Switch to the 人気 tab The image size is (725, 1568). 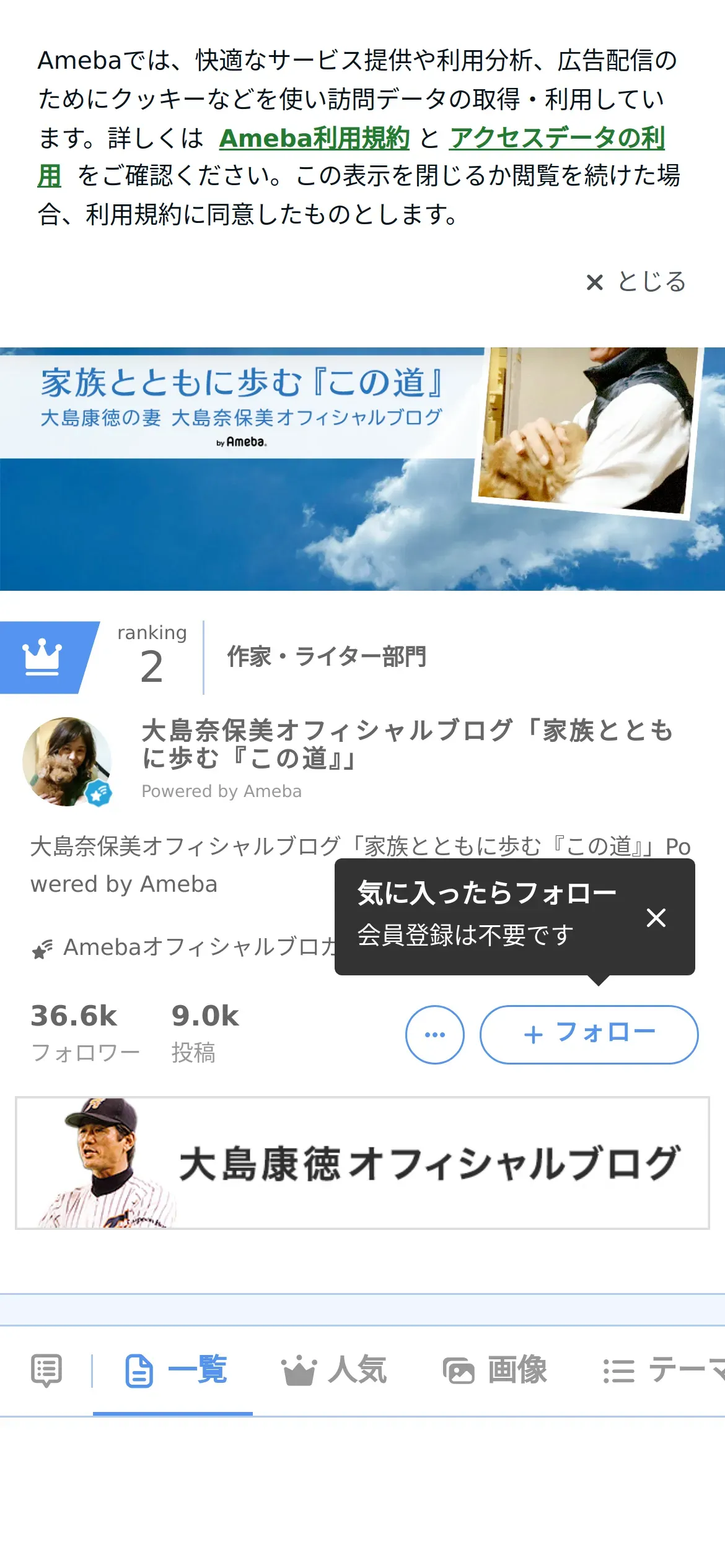[x=335, y=1370]
